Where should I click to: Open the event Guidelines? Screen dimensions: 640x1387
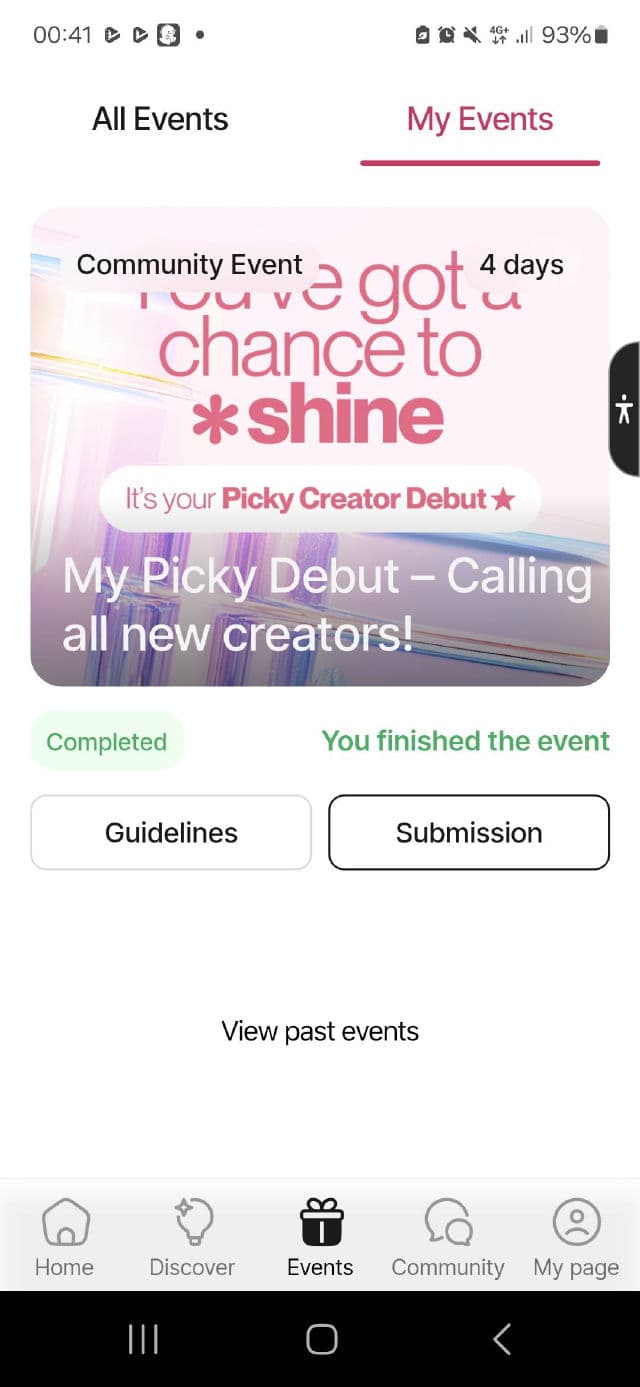tap(171, 833)
